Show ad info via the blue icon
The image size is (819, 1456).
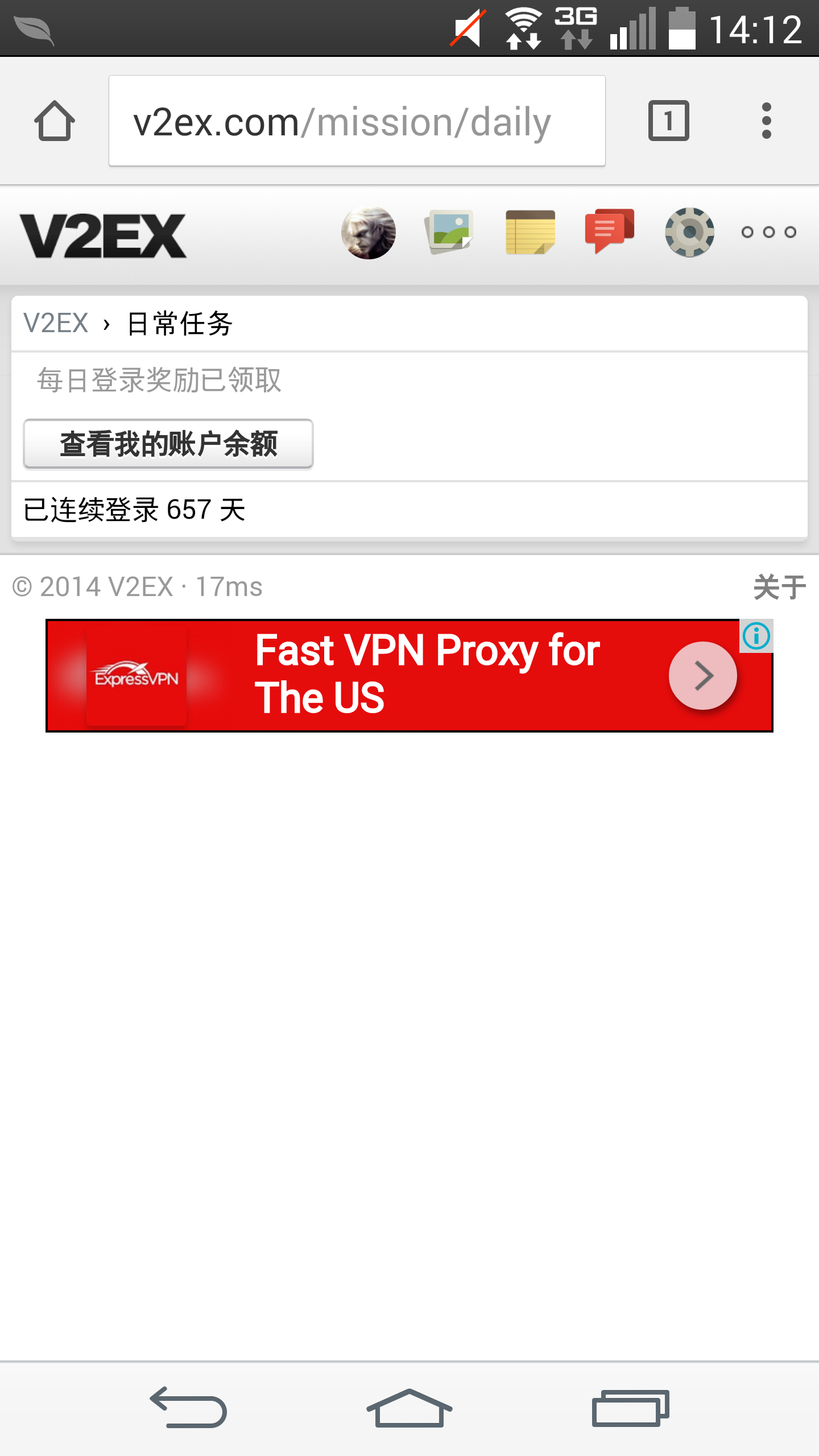[x=756, y=636]
